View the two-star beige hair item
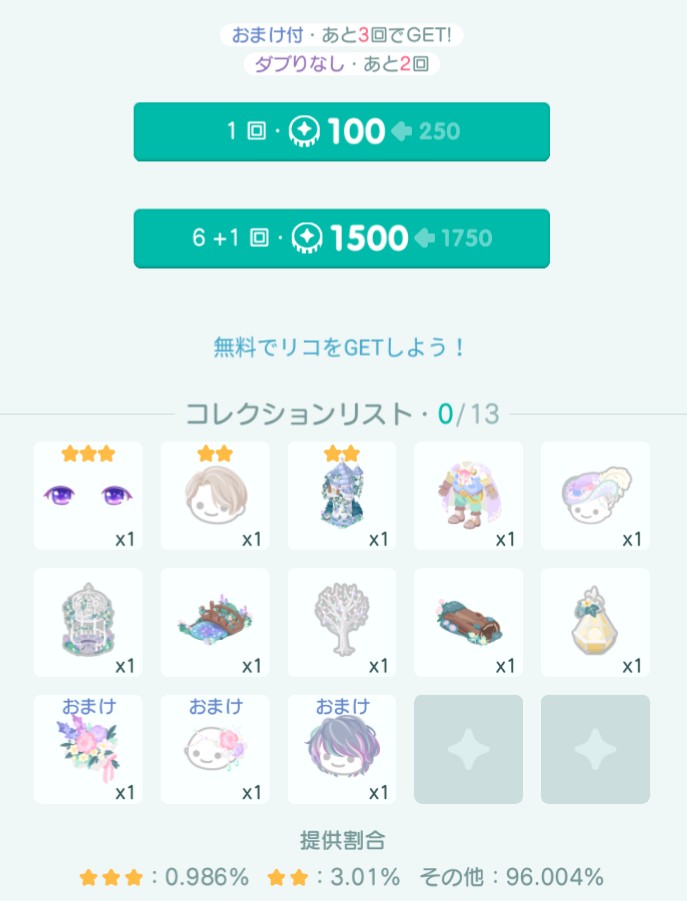This screenshot has height=901, width=687. 215,496
